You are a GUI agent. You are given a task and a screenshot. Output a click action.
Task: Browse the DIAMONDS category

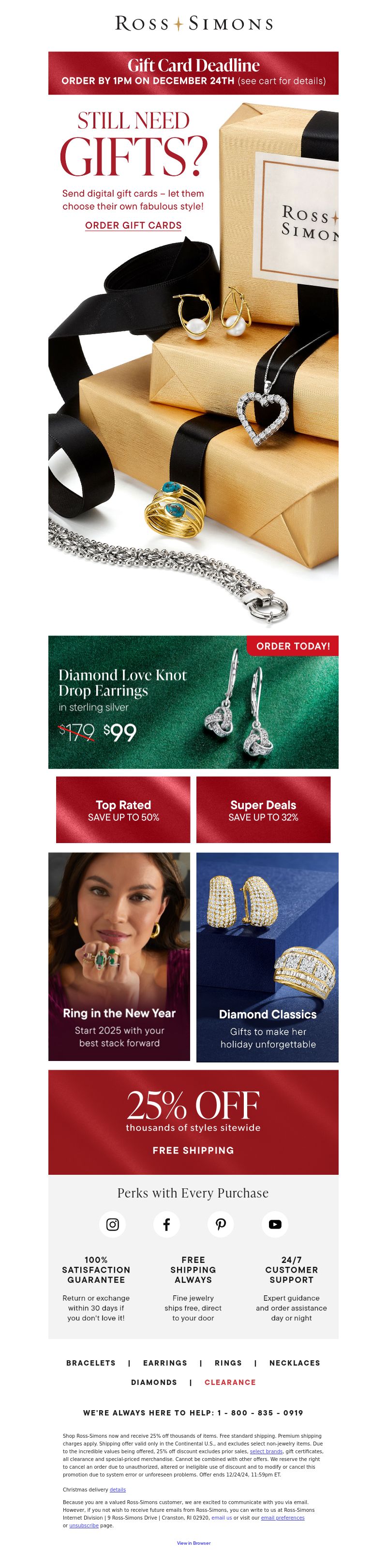pyautogui.click(x=154, y=1383)
